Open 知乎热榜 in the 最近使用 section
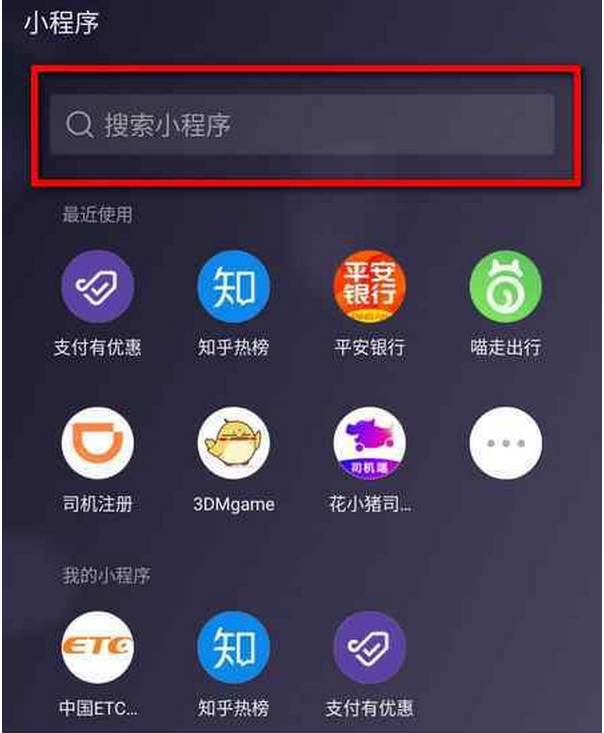This screenshot has width=604, height=733. point(233,288)
